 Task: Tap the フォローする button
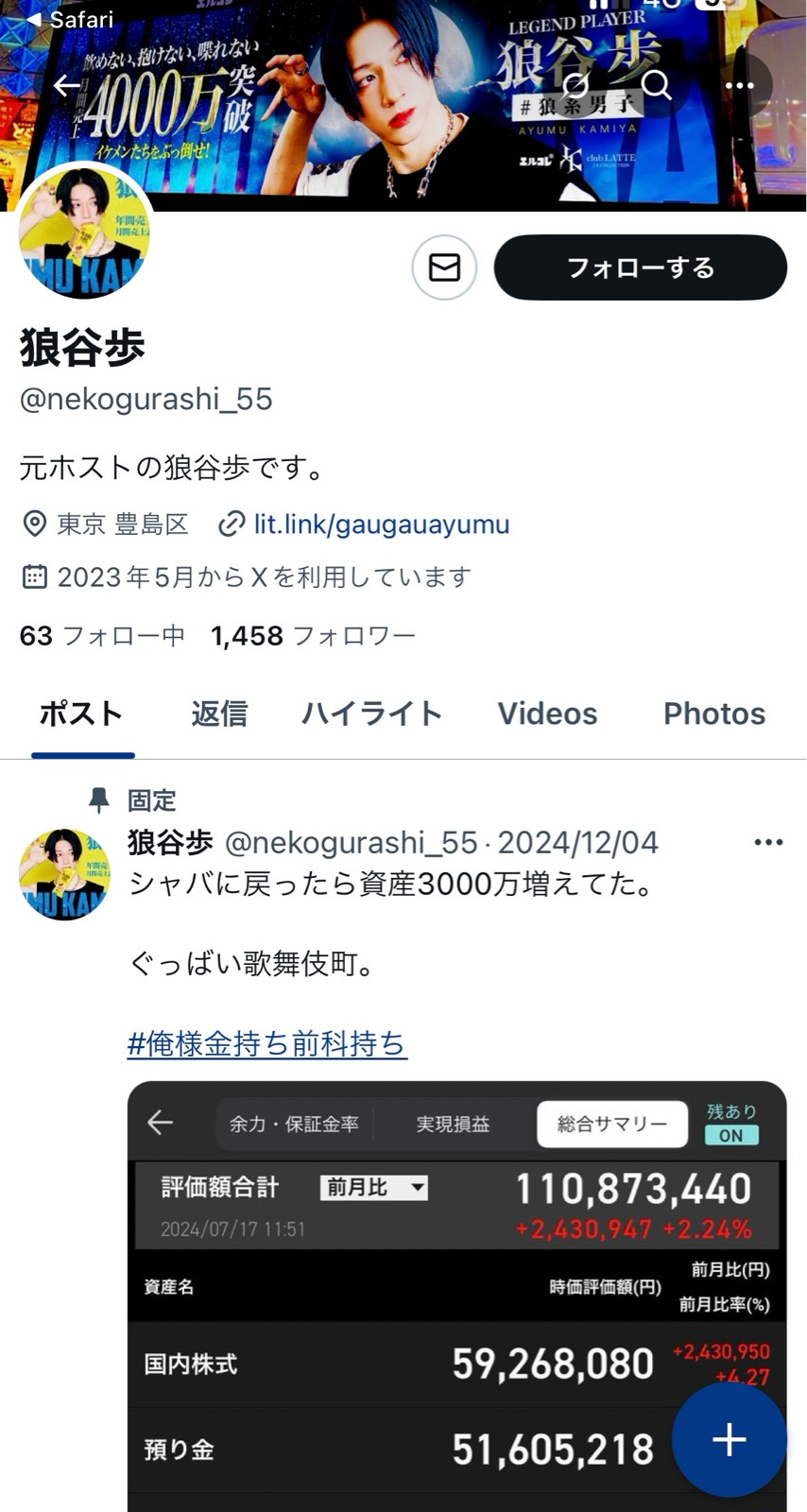tap(640, 267)
